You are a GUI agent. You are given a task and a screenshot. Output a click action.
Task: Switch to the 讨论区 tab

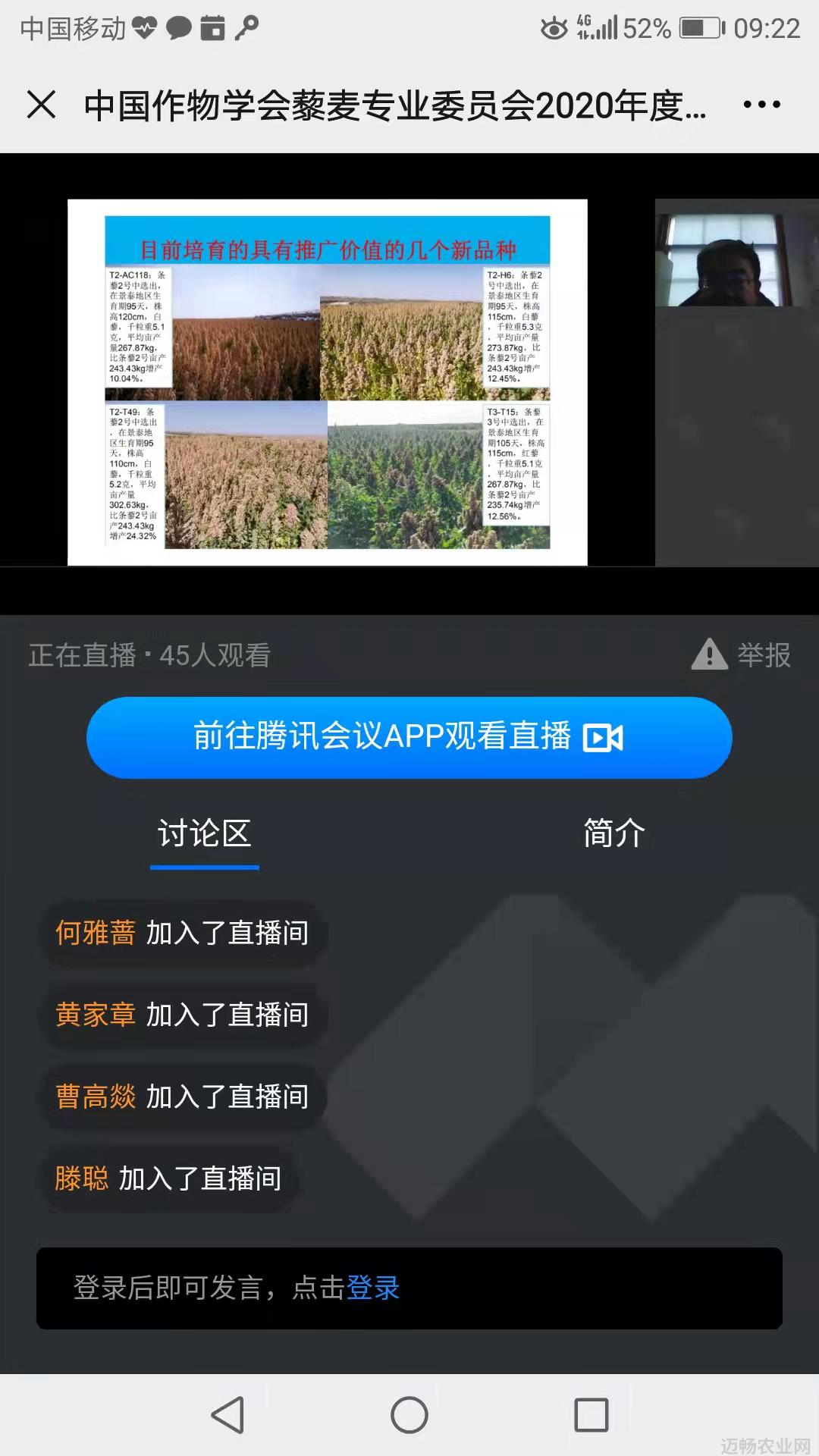[205, 834]
